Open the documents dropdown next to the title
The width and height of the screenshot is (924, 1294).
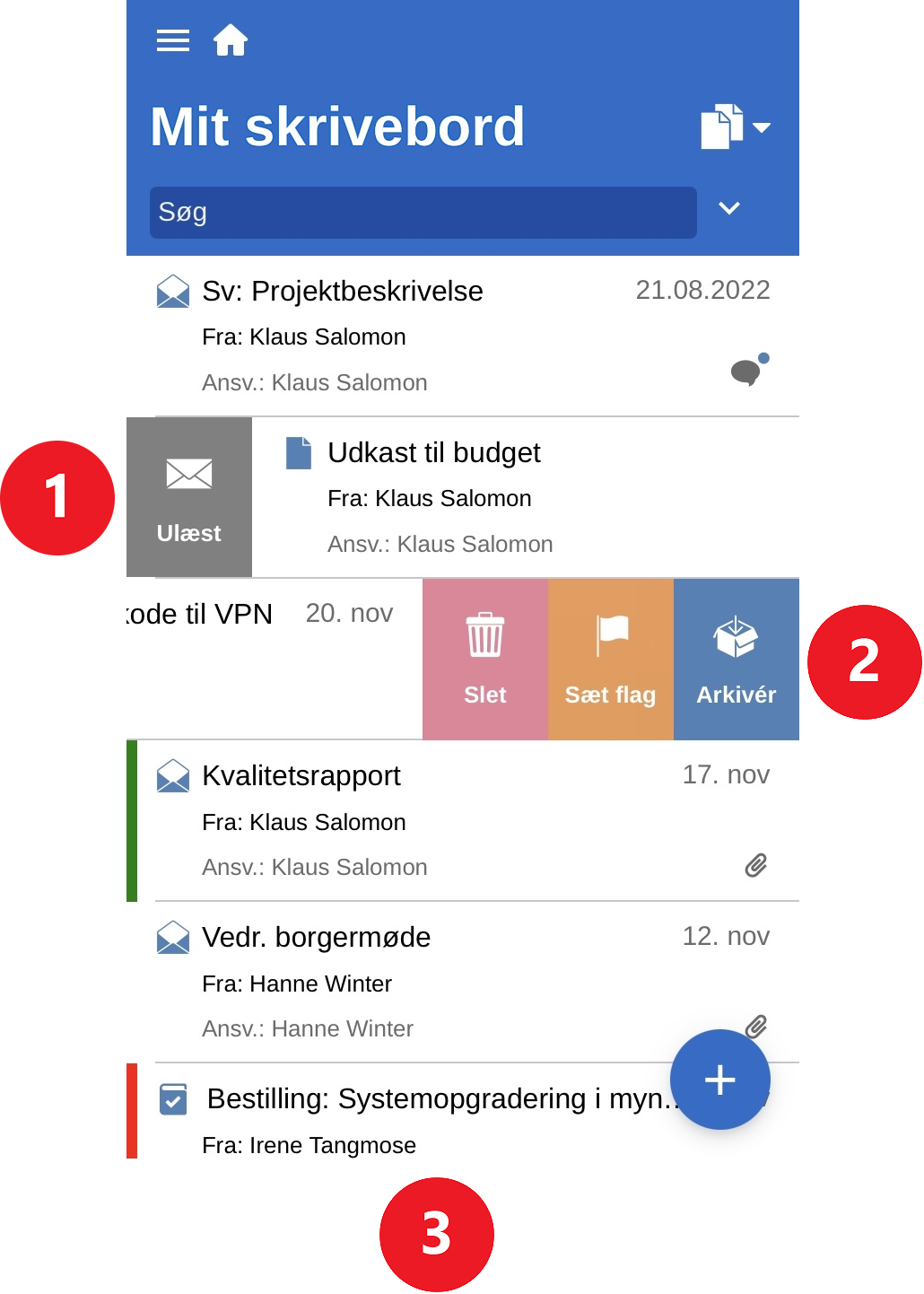coord(735,127)
